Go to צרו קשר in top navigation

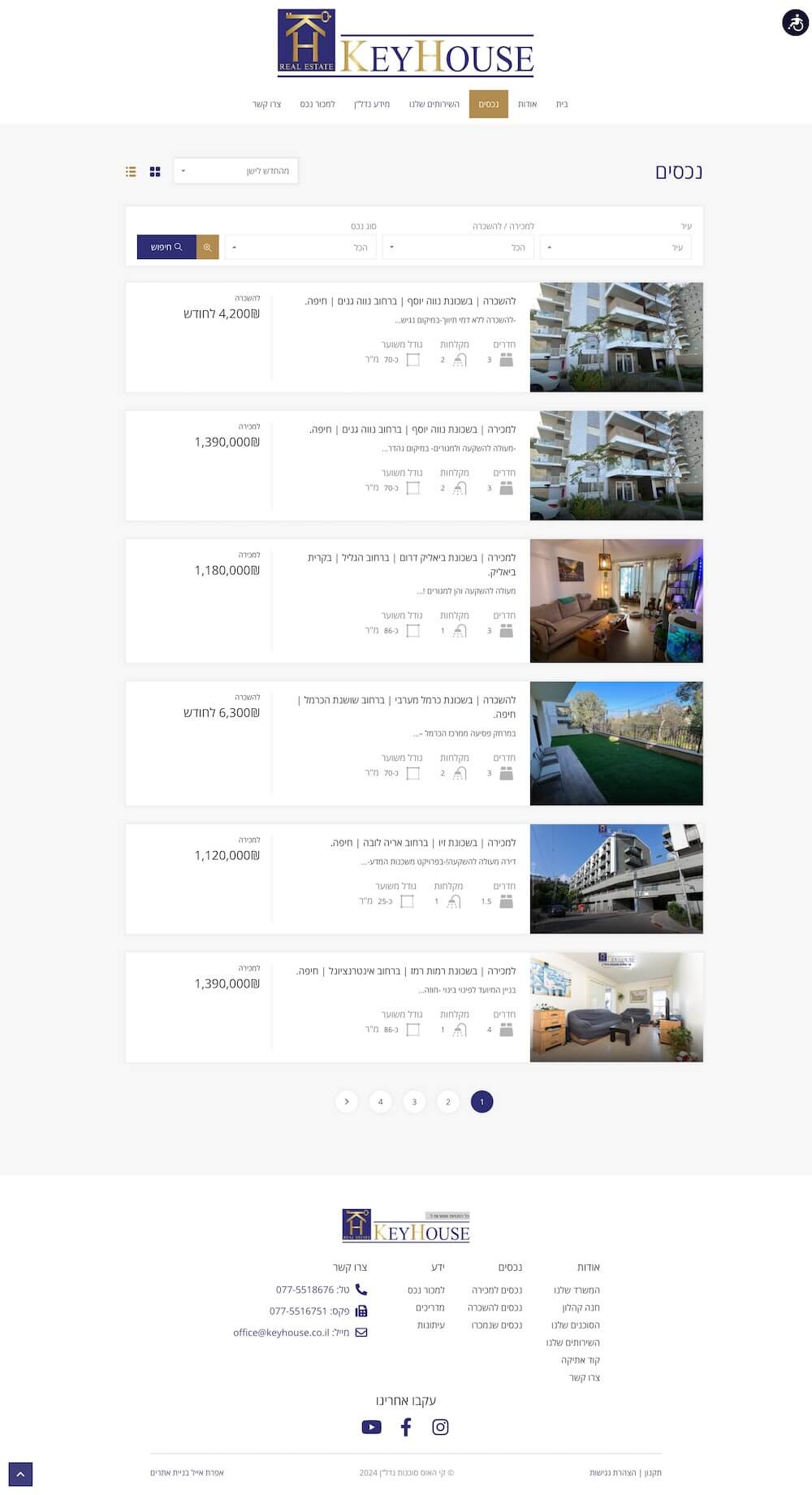click(266, 104)
